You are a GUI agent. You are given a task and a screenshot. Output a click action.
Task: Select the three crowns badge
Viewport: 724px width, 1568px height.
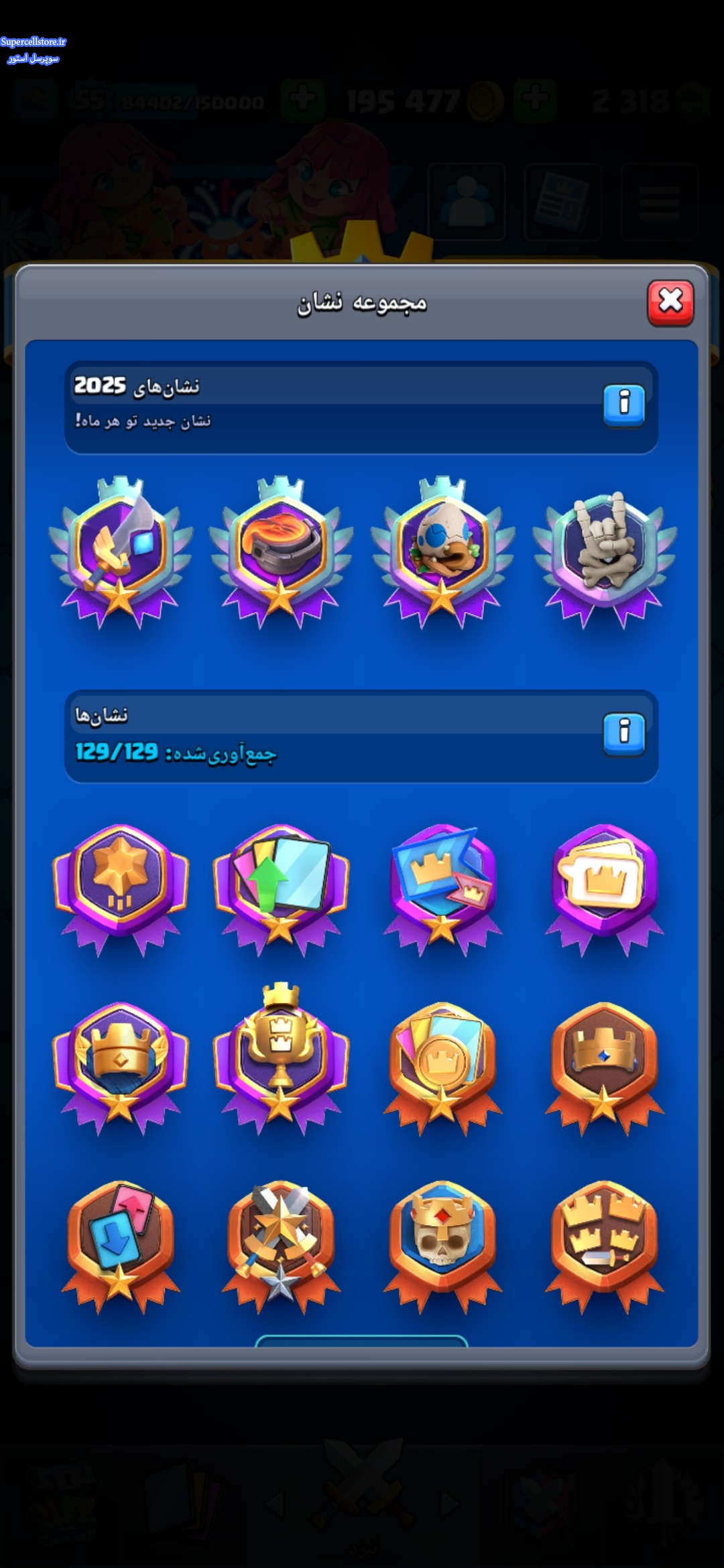click(604, 1240)
